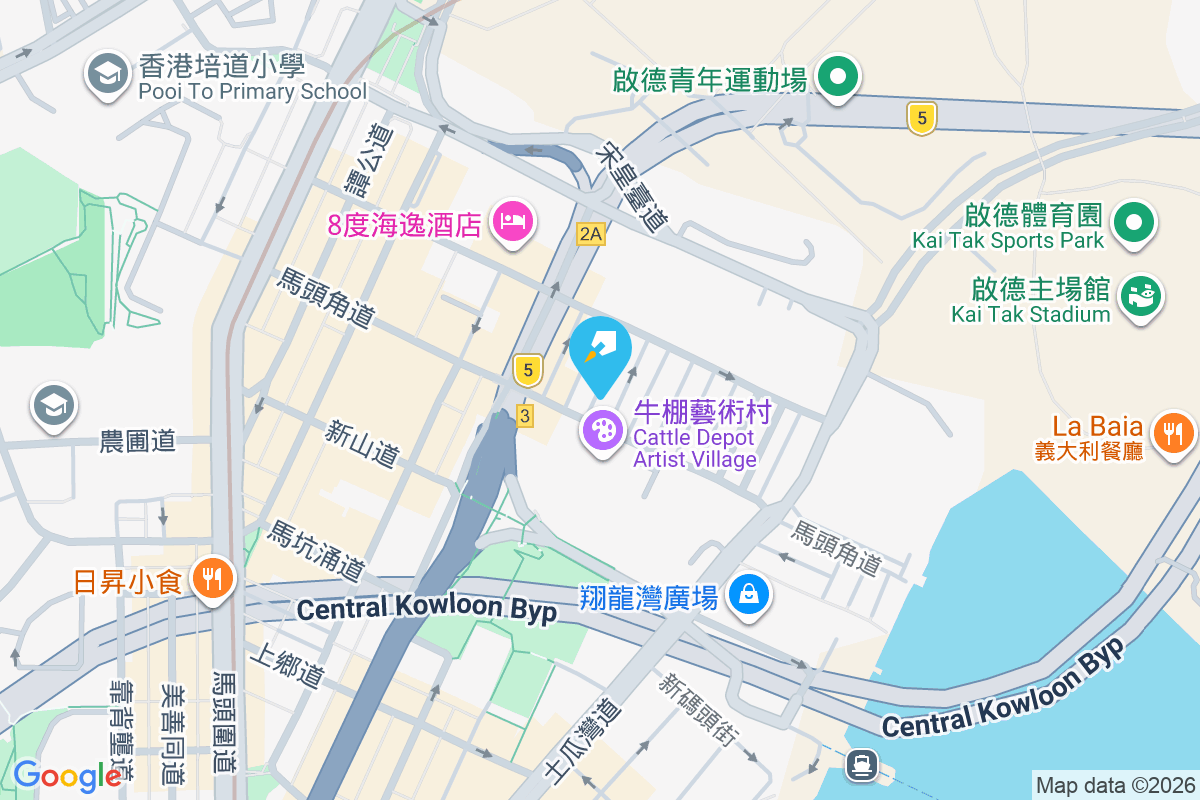The image size is (1200, 800).
Task: Select the 日昇小食 restaurant marker
Action: point(212,577)
